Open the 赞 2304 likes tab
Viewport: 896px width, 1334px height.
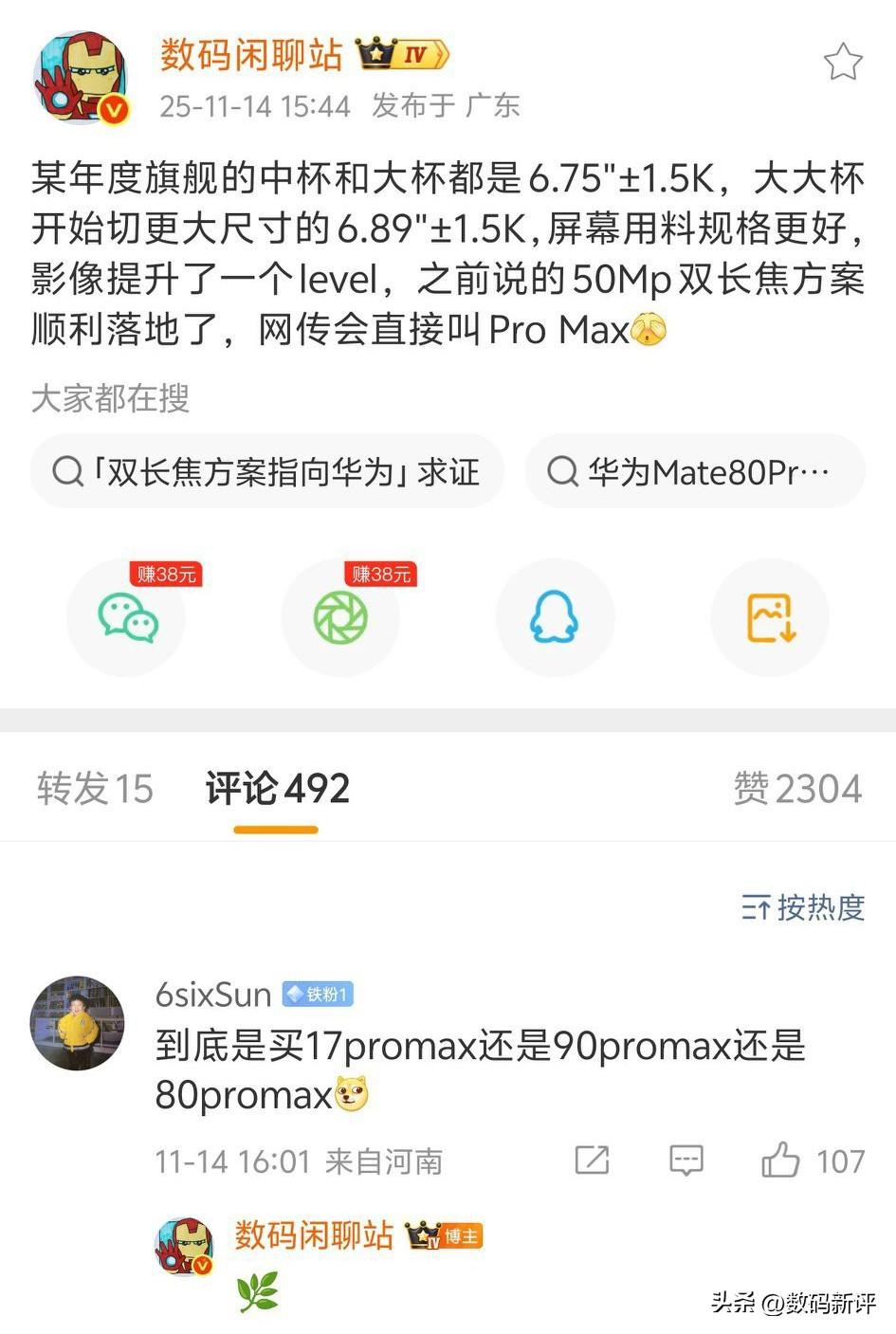coord(796,789)
